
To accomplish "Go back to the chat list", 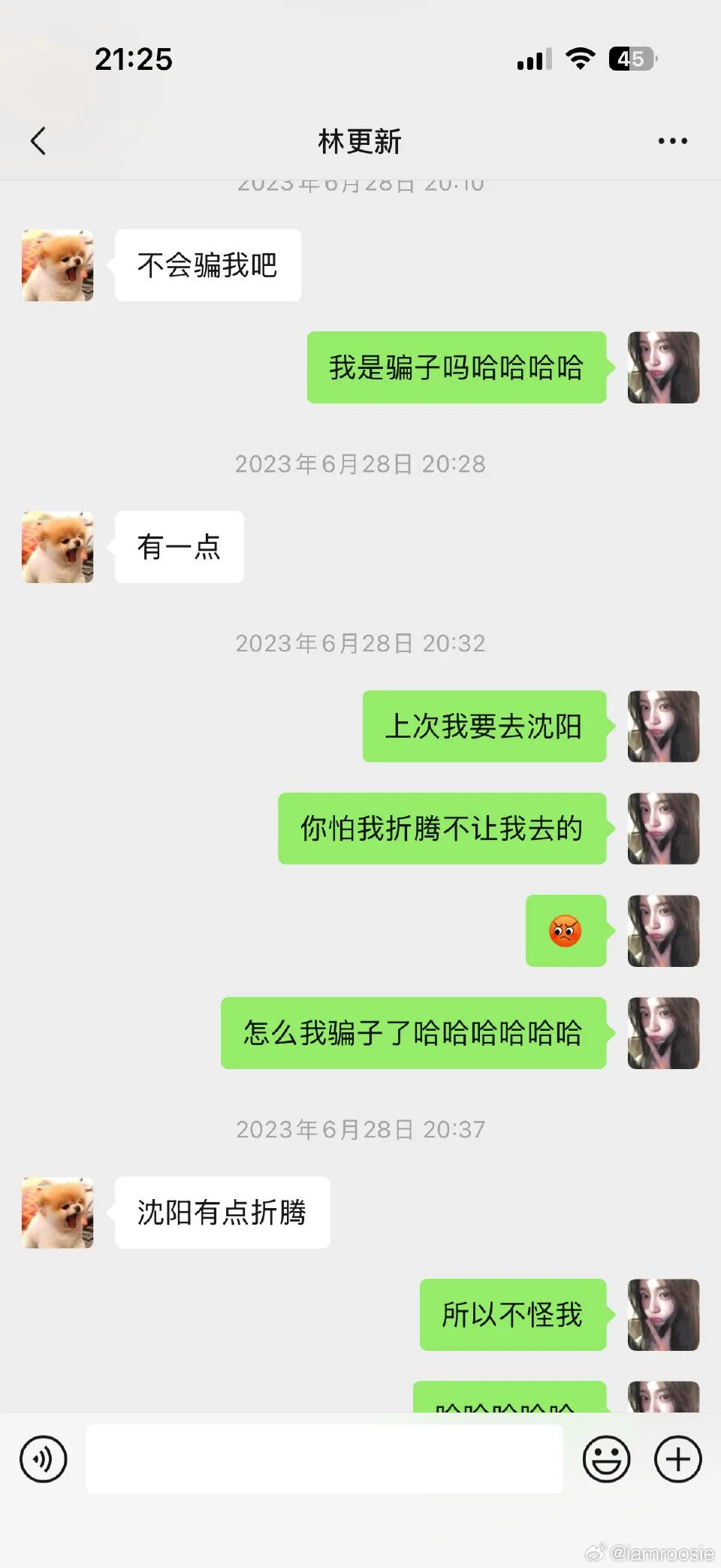I will [x=38, y=140].
